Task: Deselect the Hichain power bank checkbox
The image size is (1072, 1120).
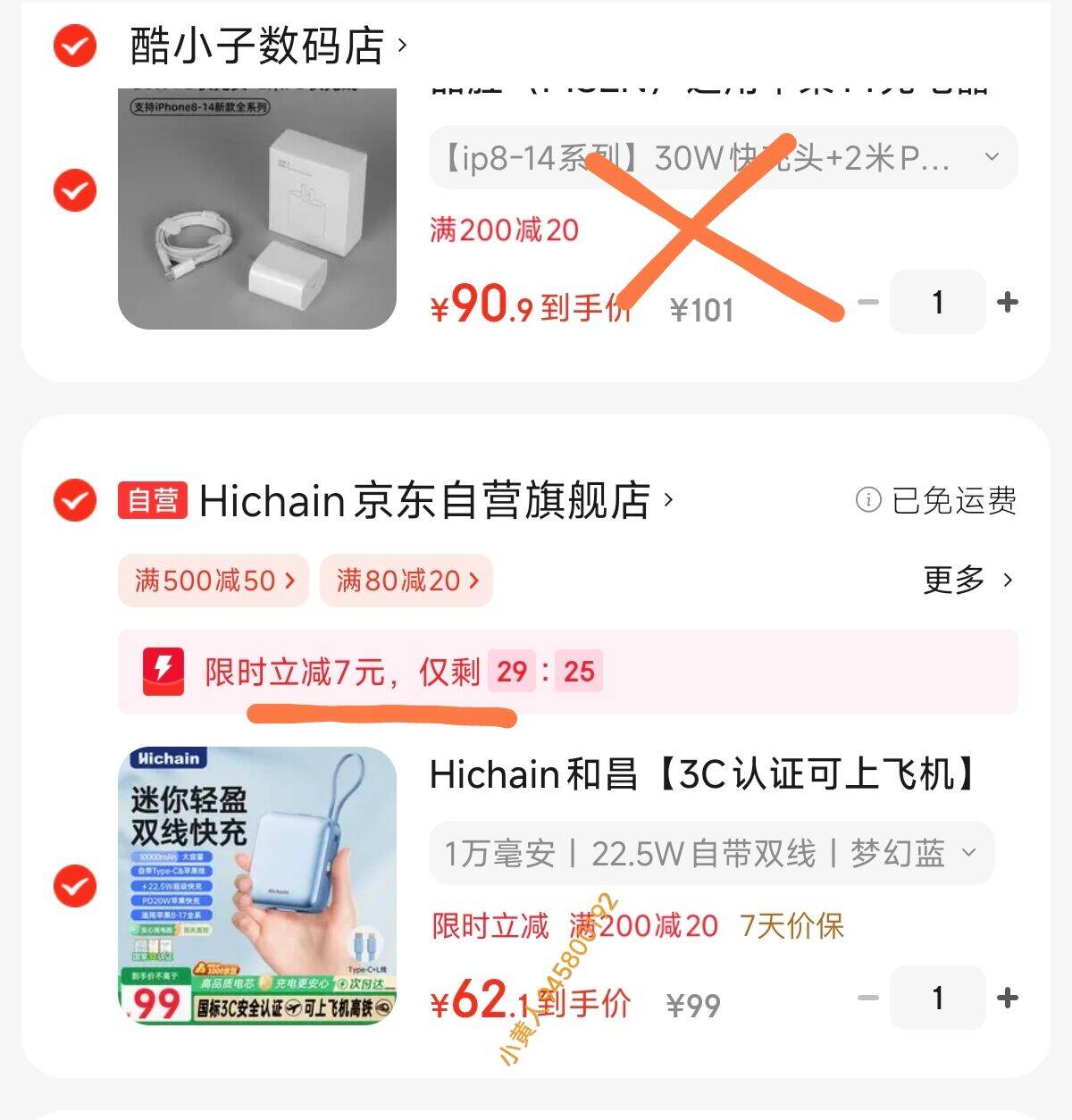Action: 75,886
